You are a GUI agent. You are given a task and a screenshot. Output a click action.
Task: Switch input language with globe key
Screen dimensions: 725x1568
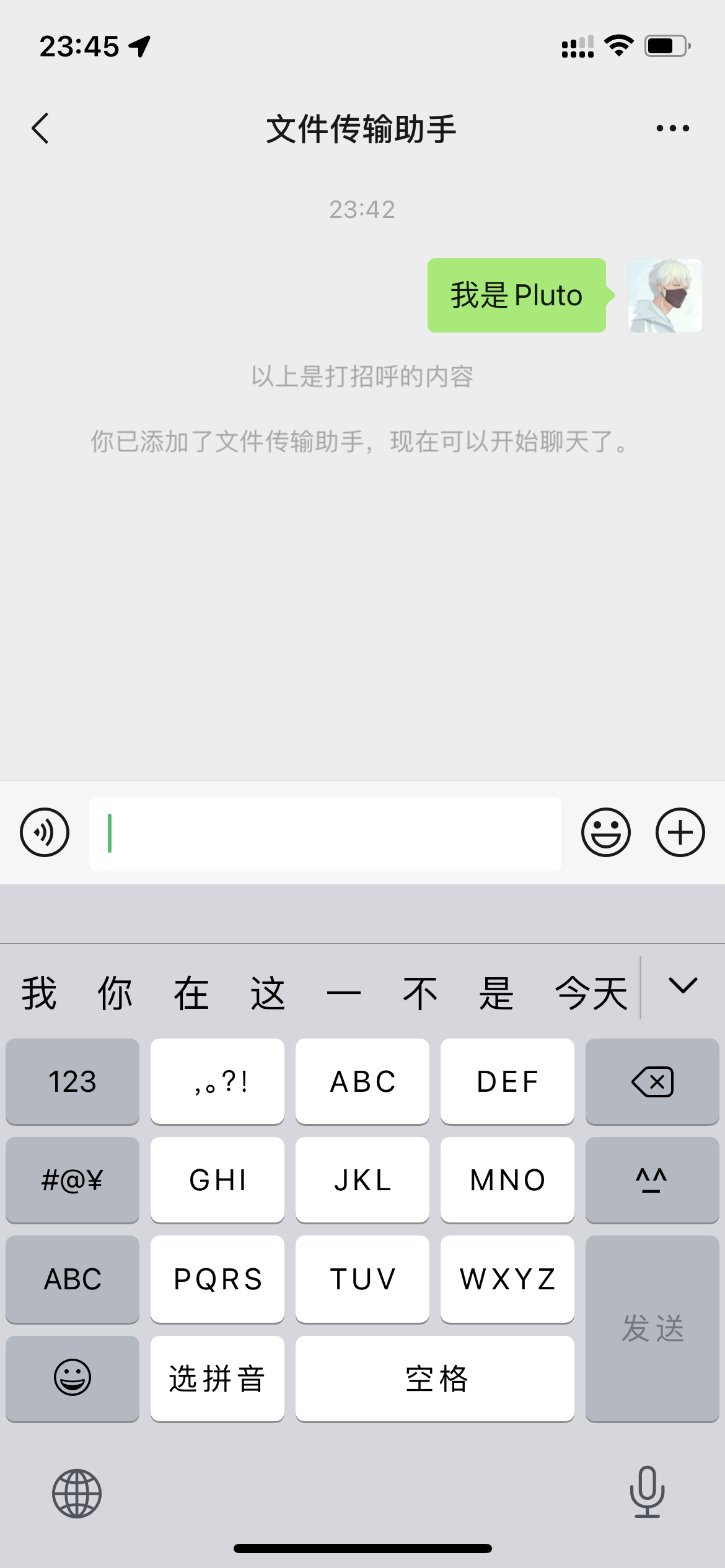point(77,1493)
